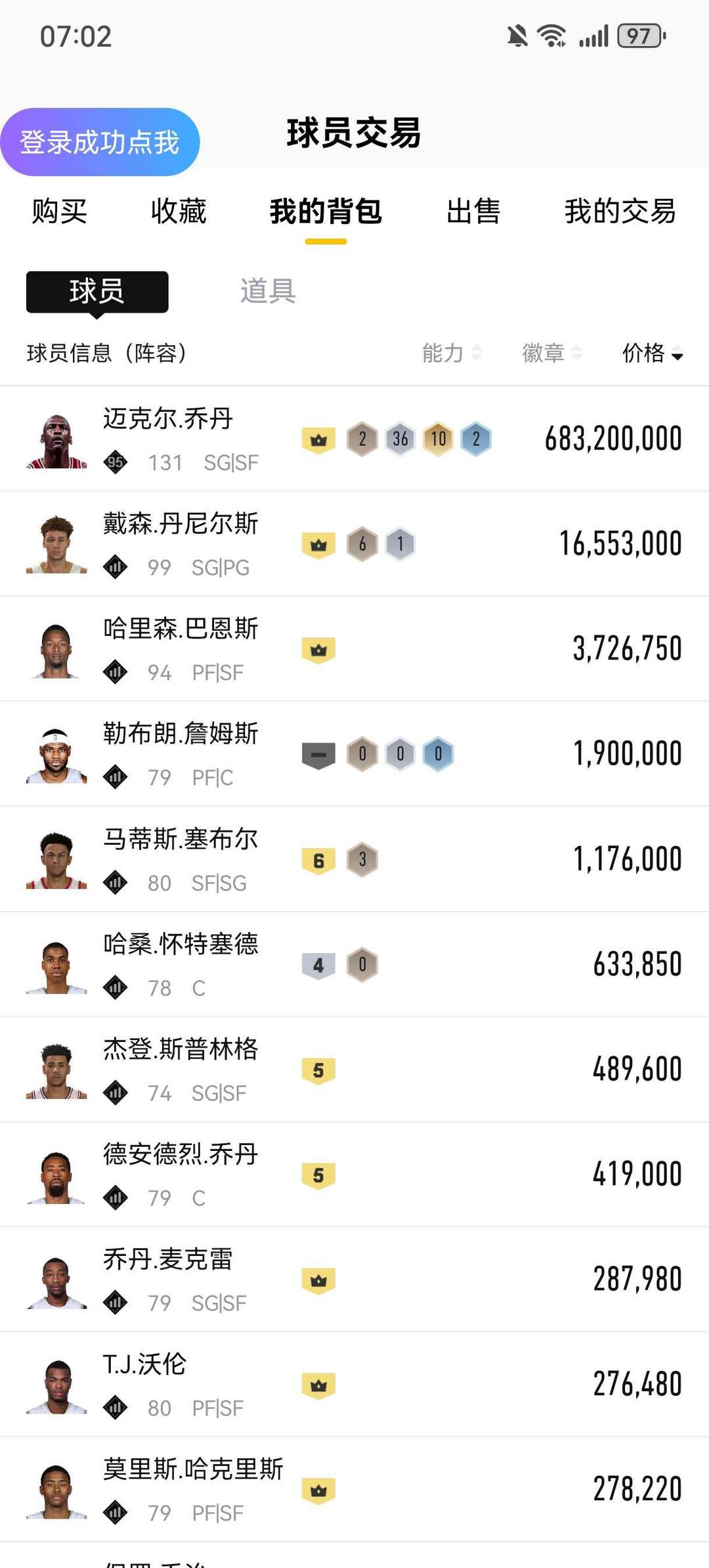Select the 球员 segment
This screenshot has width=709, height=1568.
pos(97,291)
